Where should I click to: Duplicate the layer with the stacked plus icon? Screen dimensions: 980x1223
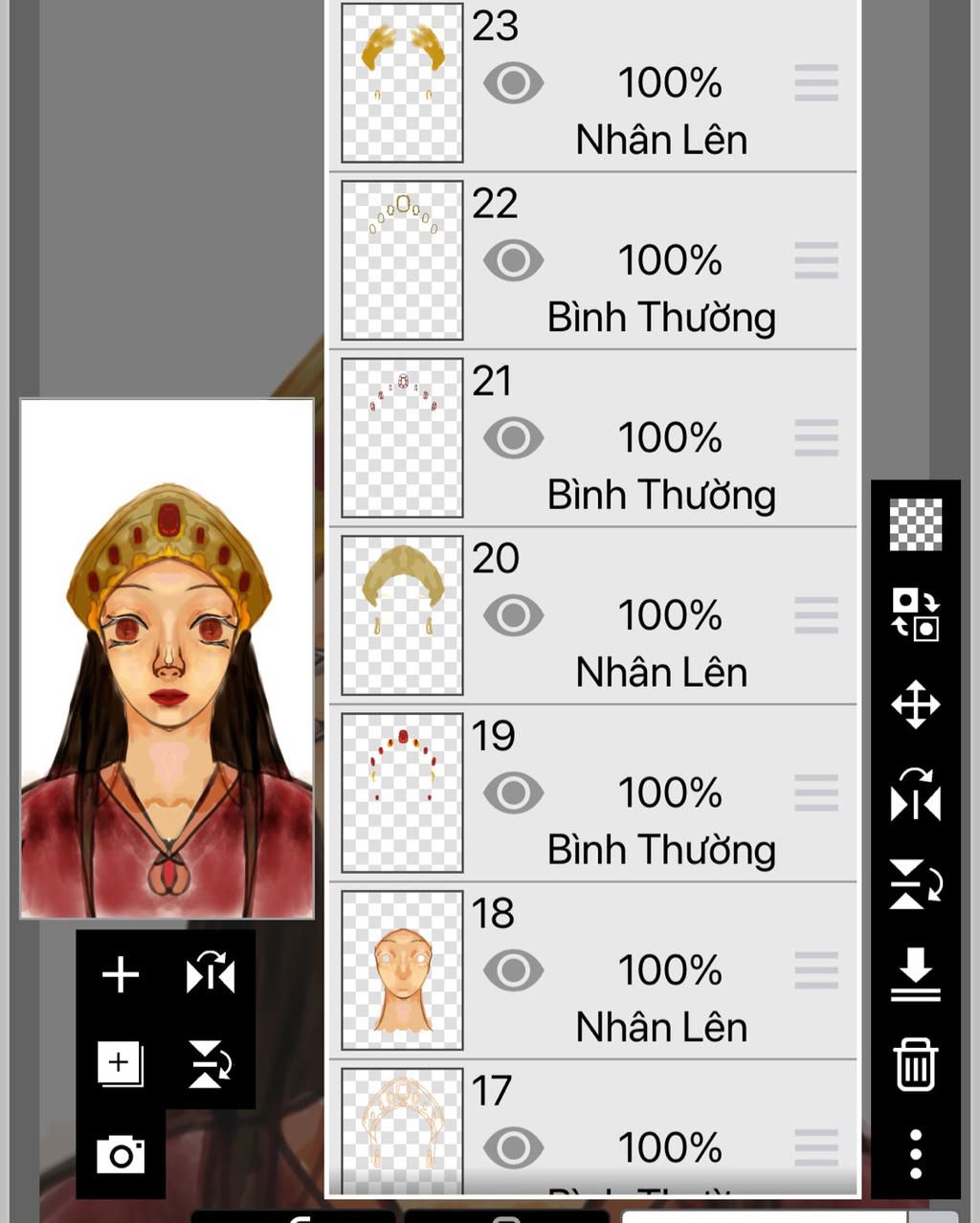click(121, 1064)
